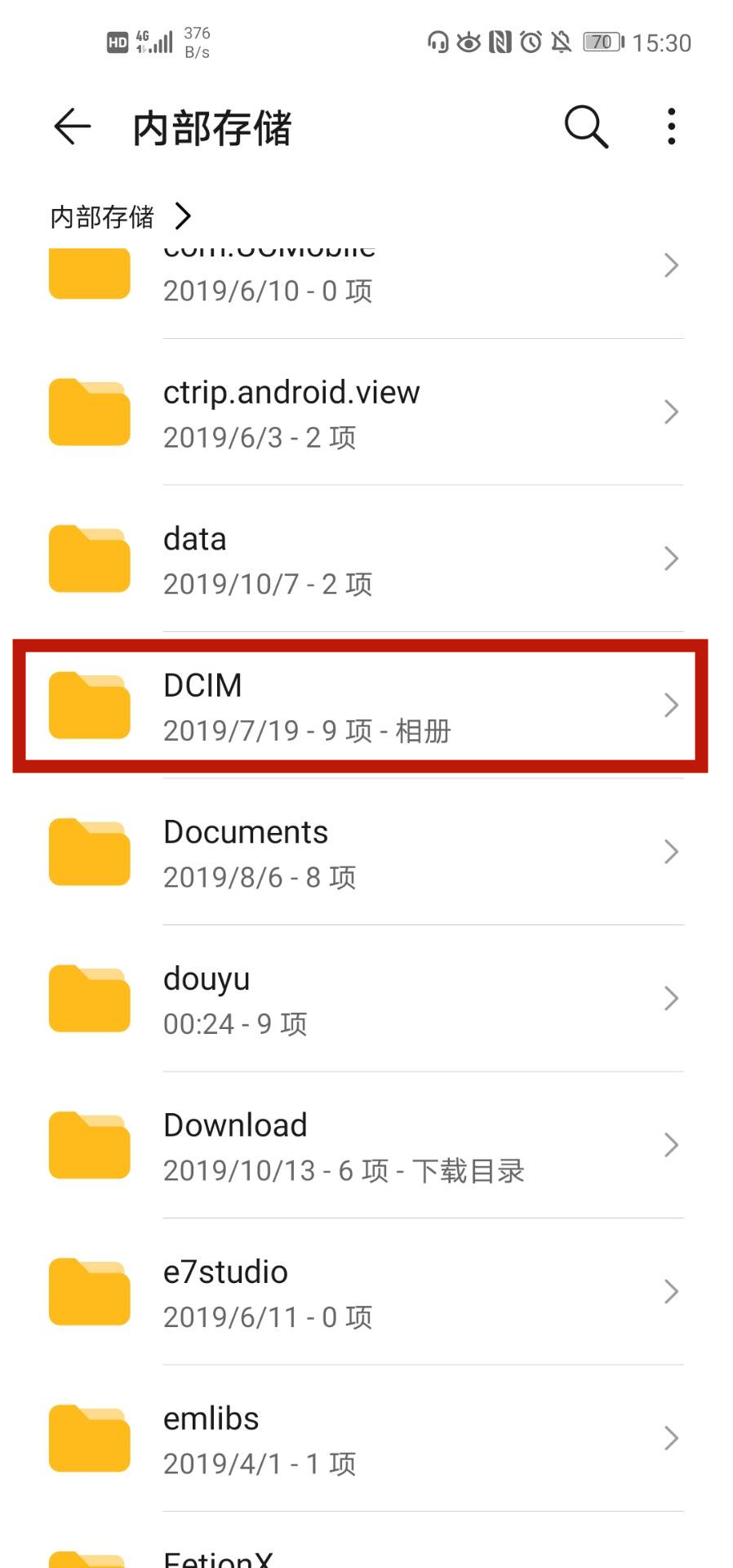Open the e7studio folder
The width and height of the screenshot is (733, 1568).
366,1292
